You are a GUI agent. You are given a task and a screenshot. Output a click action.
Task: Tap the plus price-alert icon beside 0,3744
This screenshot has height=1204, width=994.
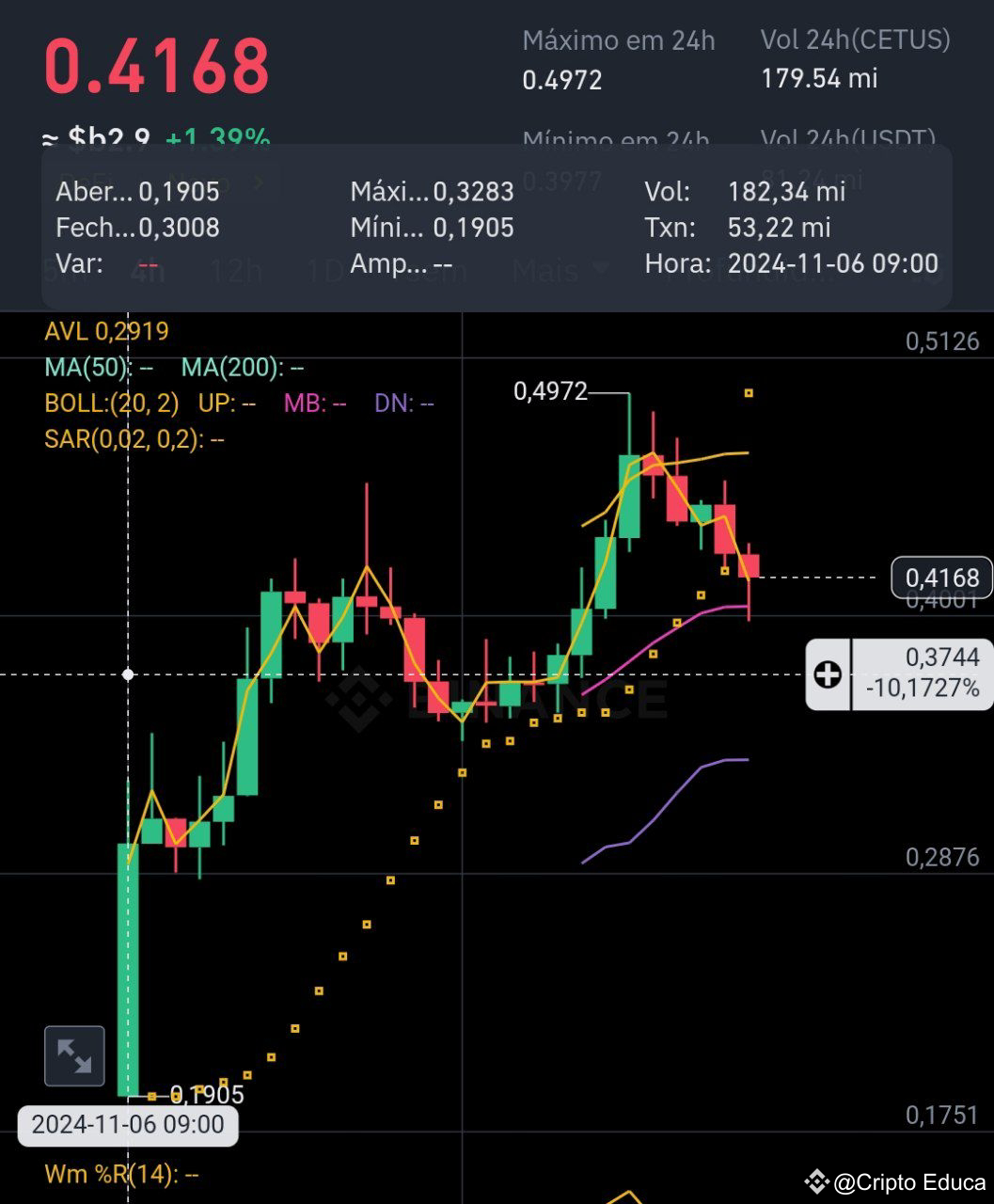[x=827, y=673]
